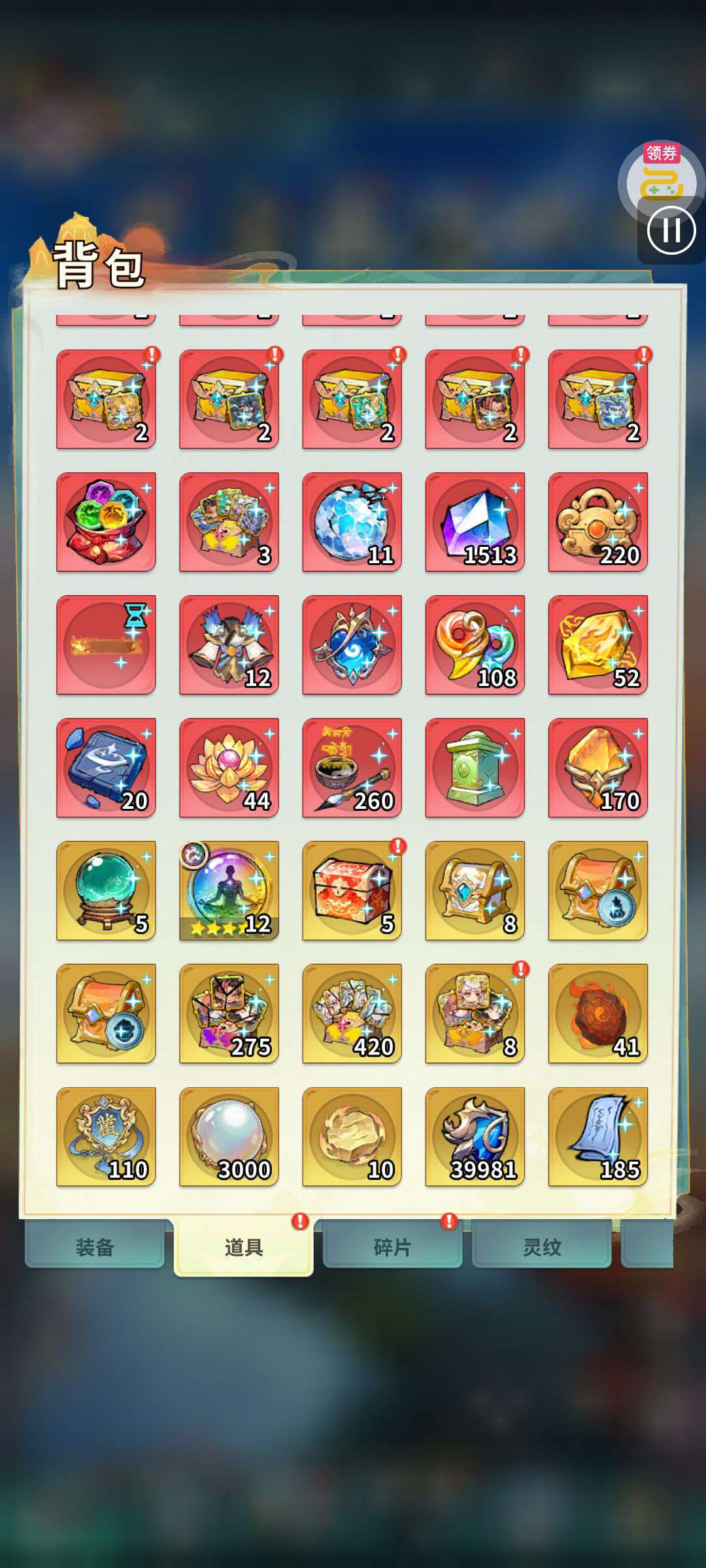Select the blue crystal item with 1513
Screen dimensions: 706x1568
pos(475,522)
